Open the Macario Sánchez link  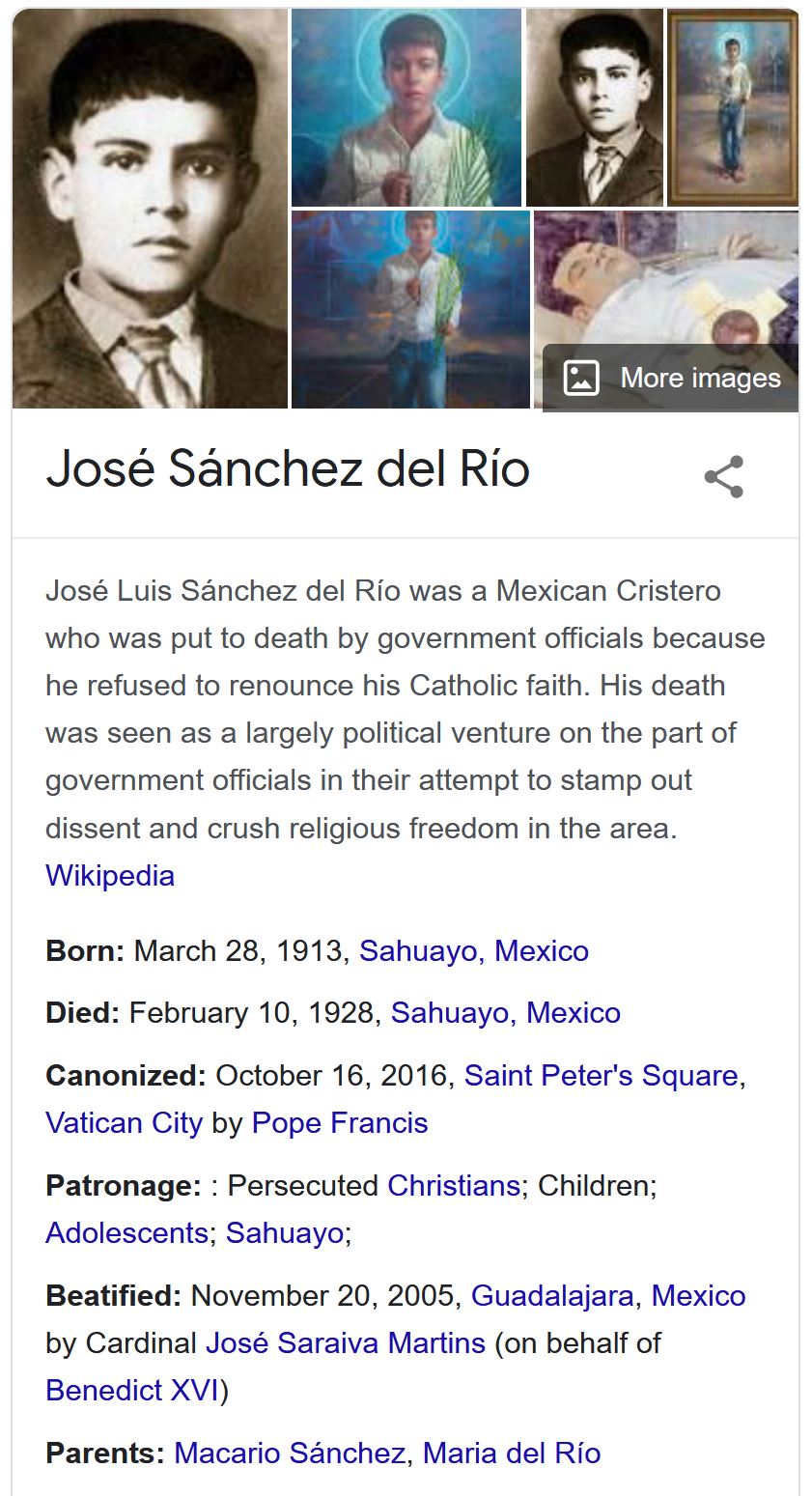point(289,1454)
